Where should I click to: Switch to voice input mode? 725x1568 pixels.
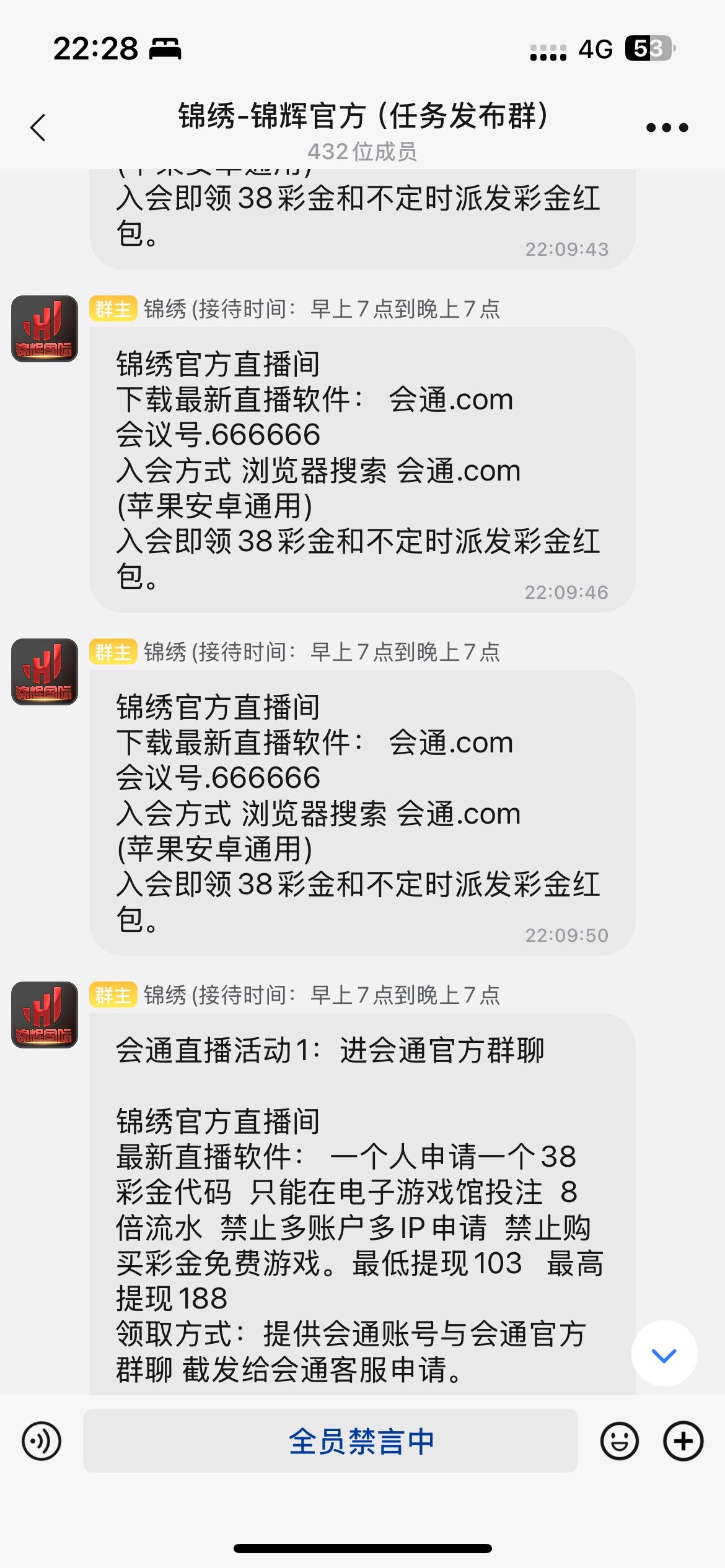[x=42, y=1441]
